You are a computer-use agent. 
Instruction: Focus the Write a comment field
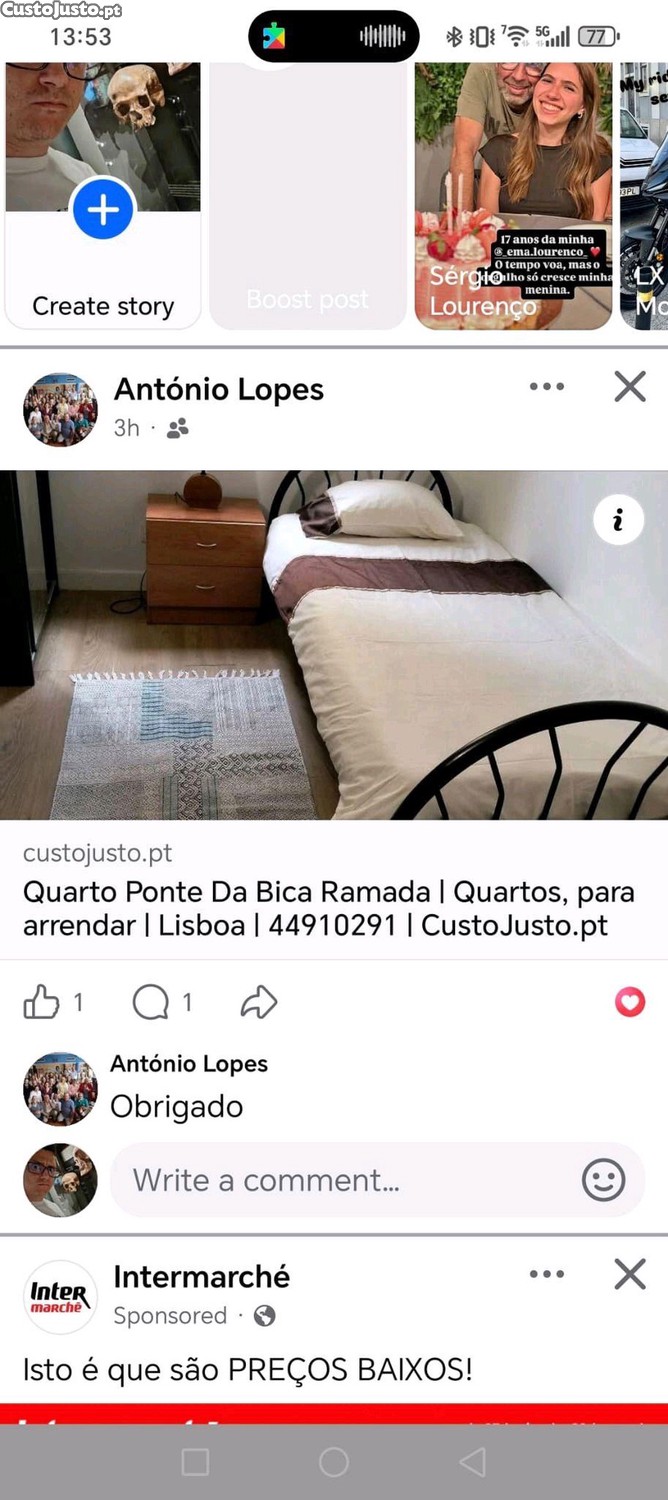[340, 1180]
